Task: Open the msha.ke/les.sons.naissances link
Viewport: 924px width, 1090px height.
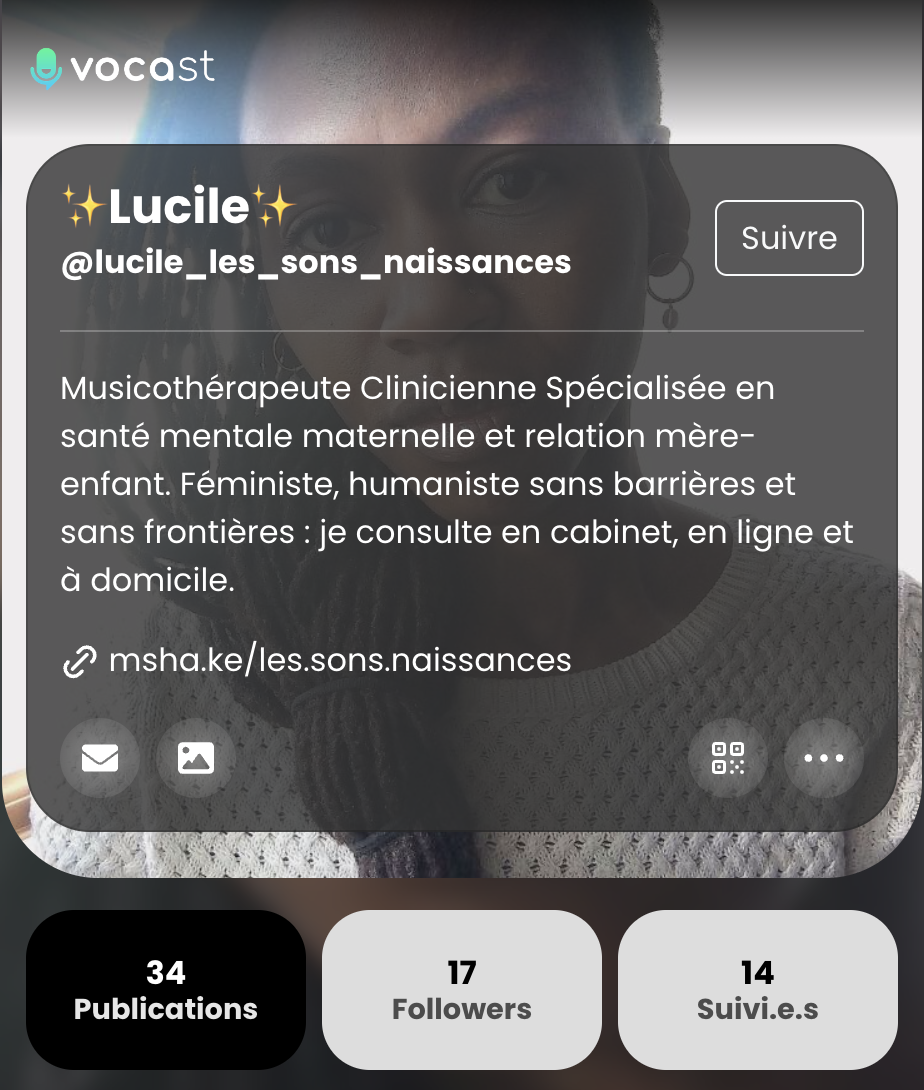Action: tap(339, 660)
